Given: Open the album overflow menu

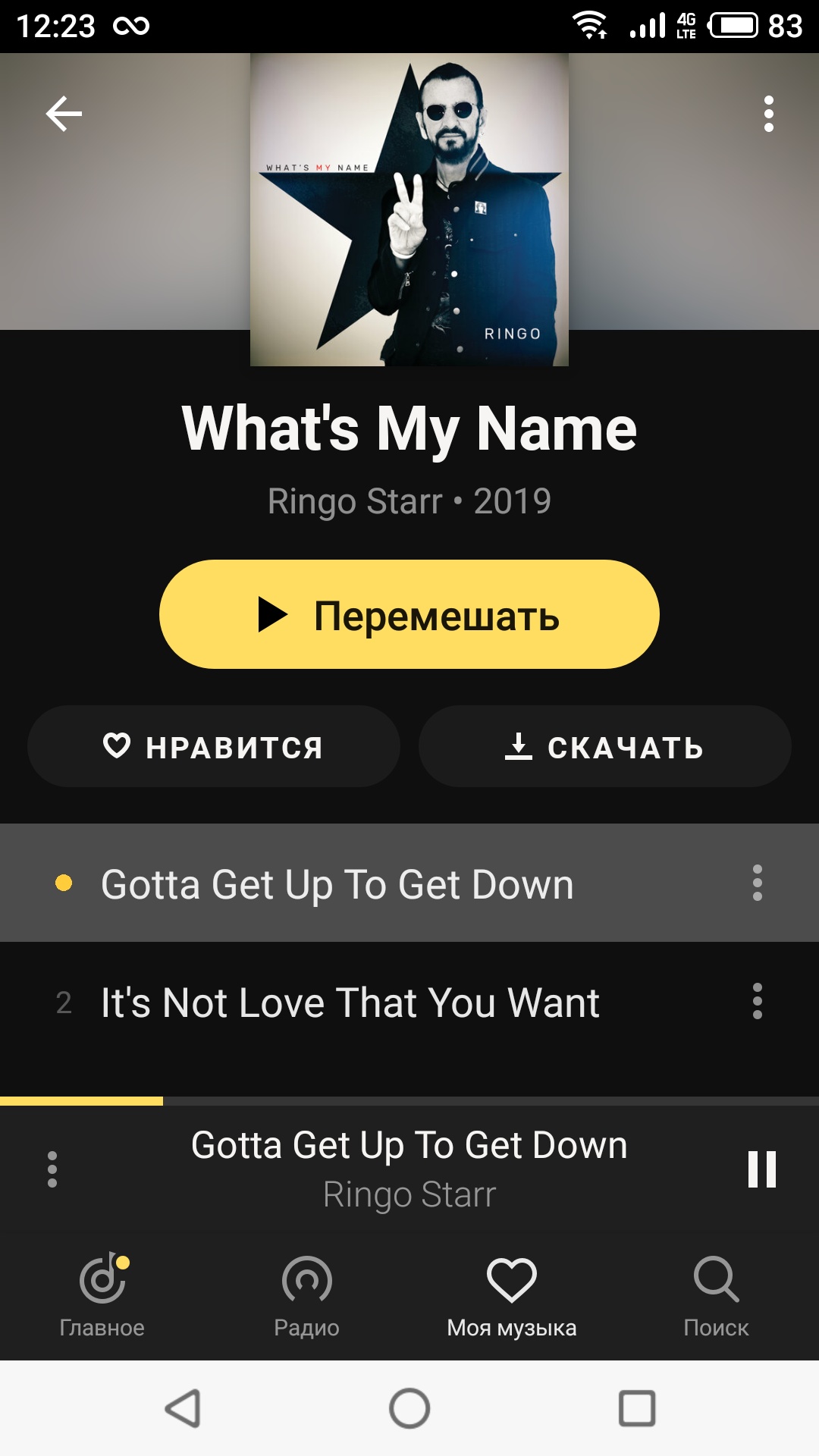Looking at the screenshot, I should [x=768, y=114].
